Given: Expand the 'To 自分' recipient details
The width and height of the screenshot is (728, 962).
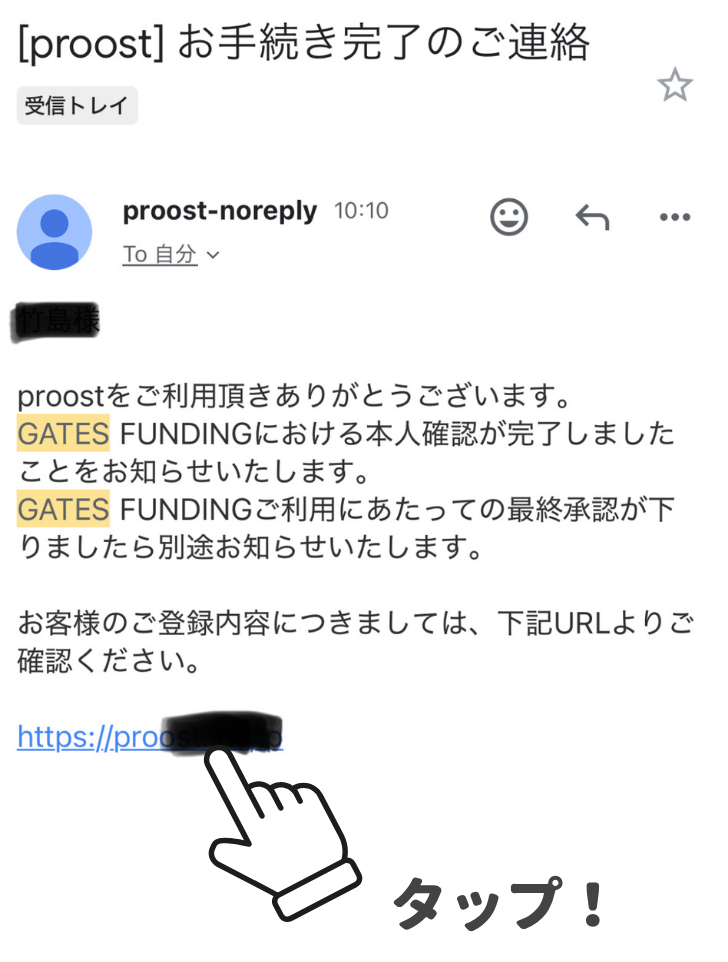Looking at the screenshot, I should click(x=171, y=255).
